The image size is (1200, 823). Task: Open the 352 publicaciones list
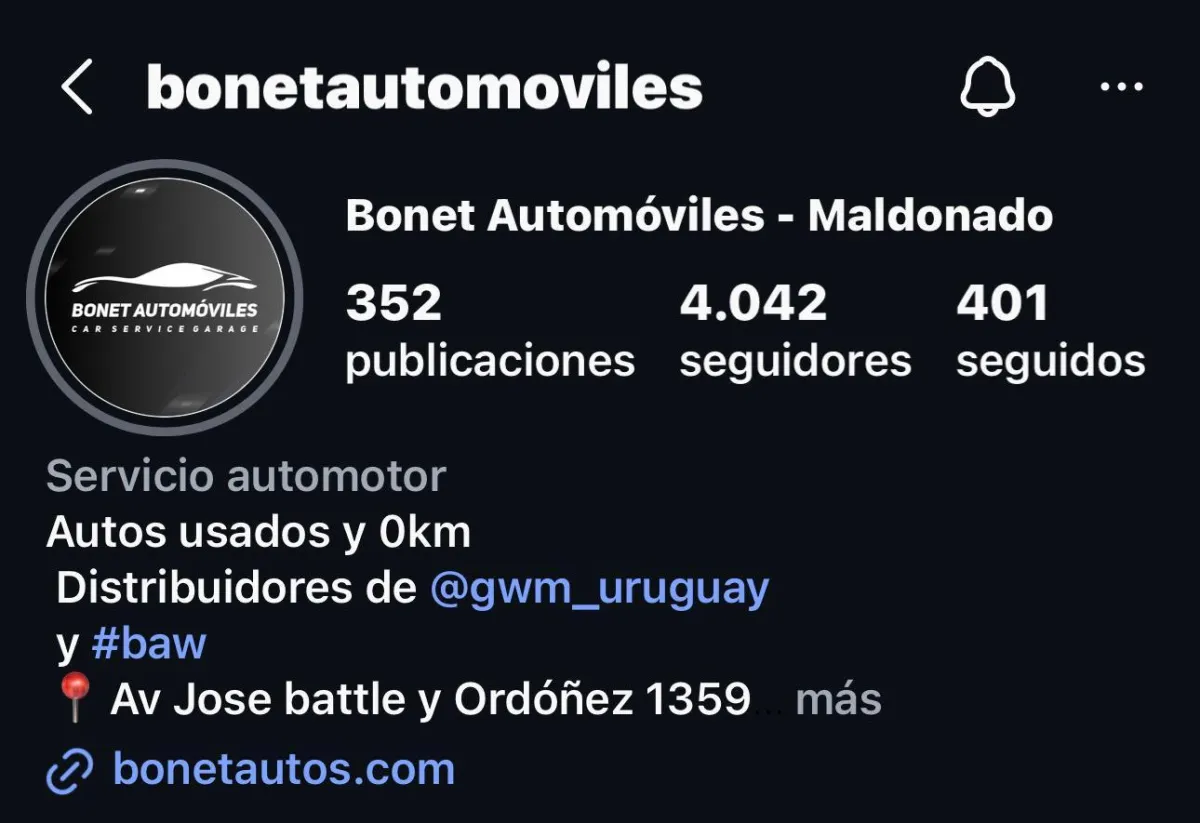490,331
